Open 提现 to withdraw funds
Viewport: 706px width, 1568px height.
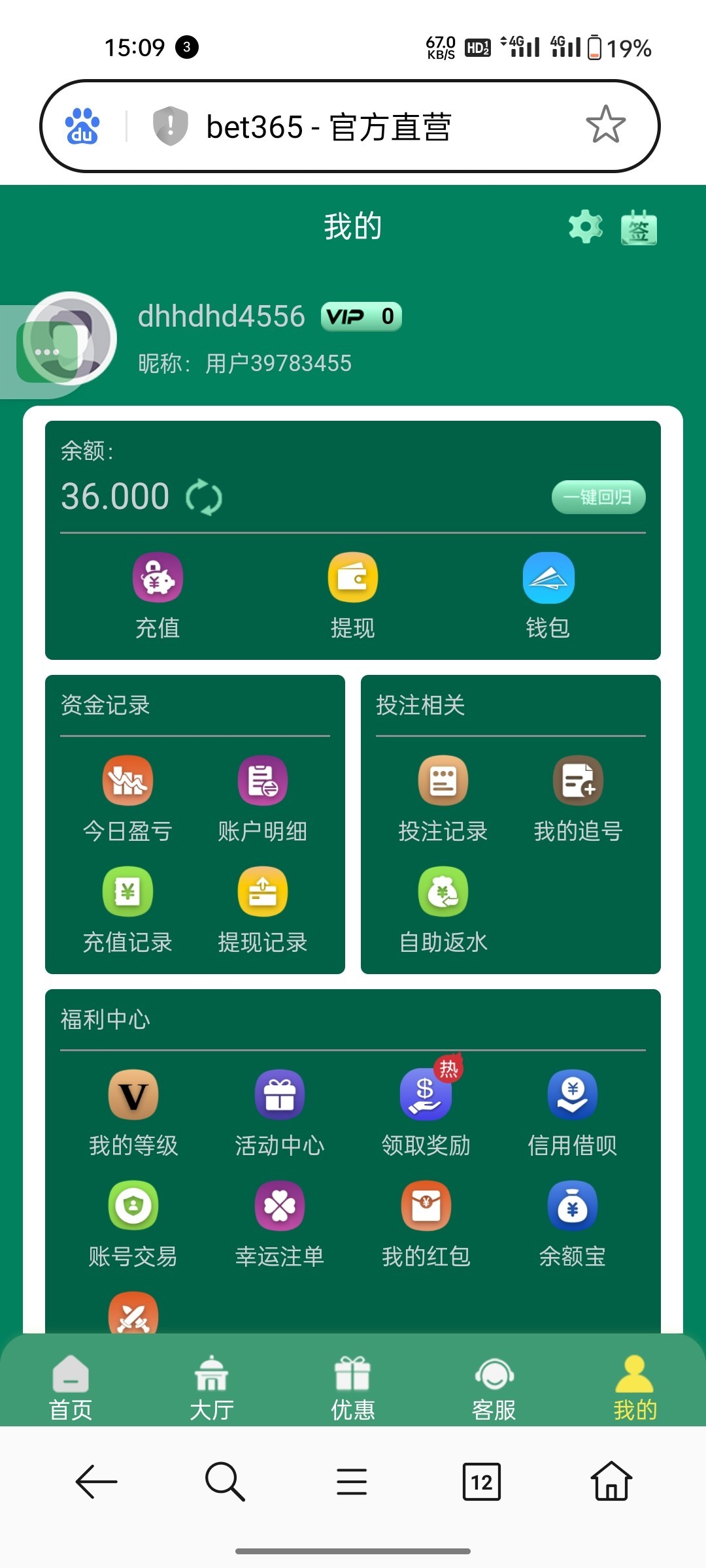click(x=353, y=595)
